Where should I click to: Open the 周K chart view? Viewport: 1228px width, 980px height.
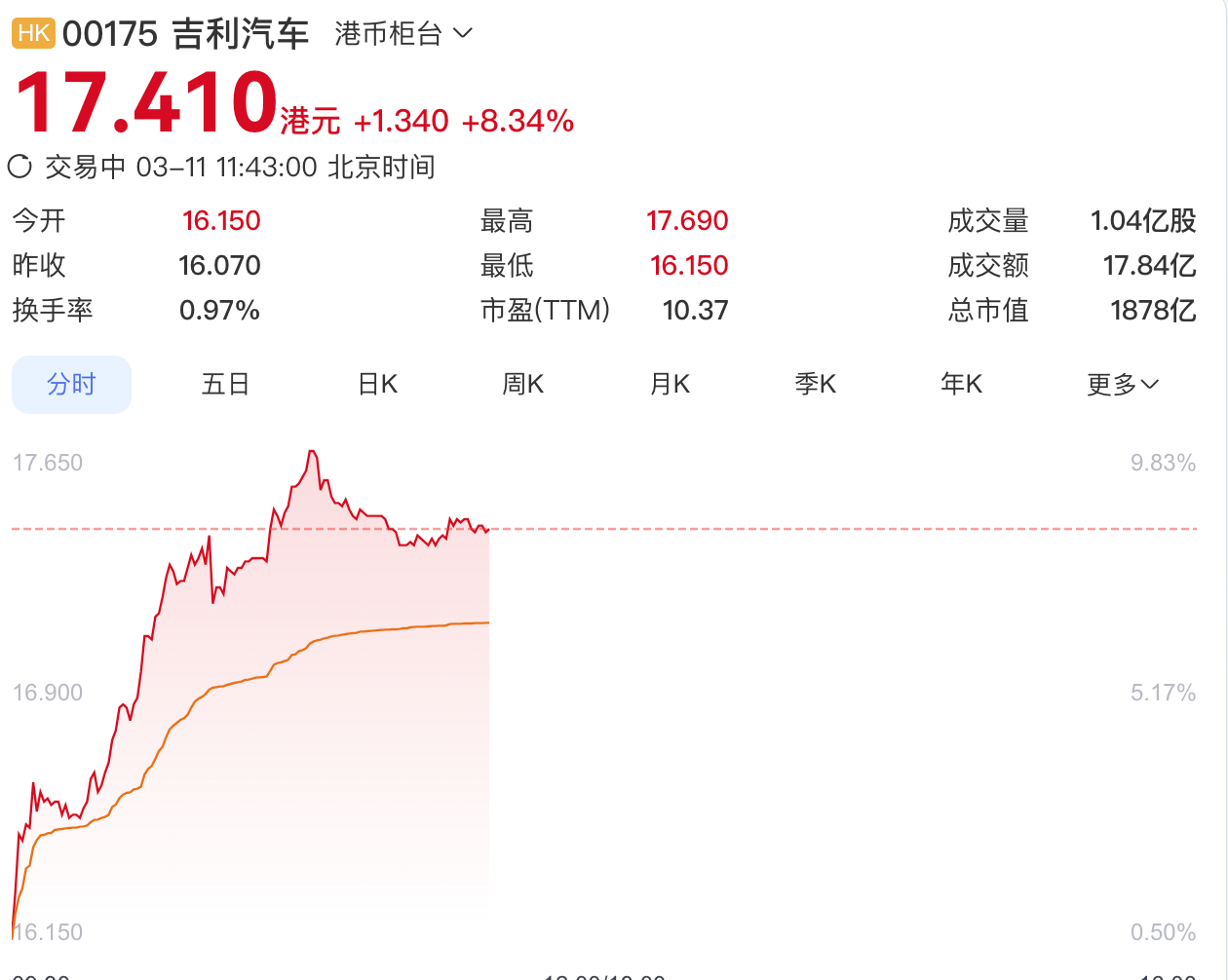point(522,385)
